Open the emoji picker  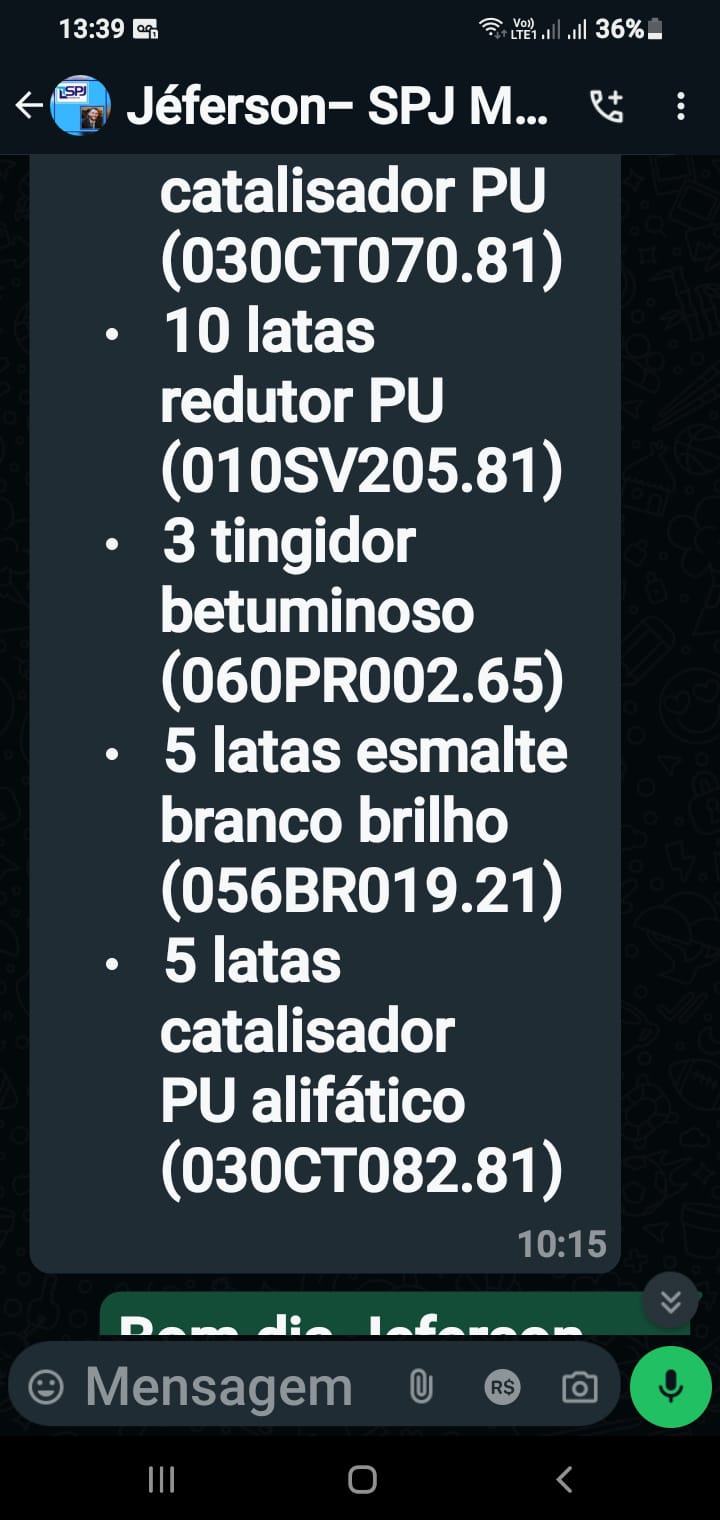(x=46, y=1387)
